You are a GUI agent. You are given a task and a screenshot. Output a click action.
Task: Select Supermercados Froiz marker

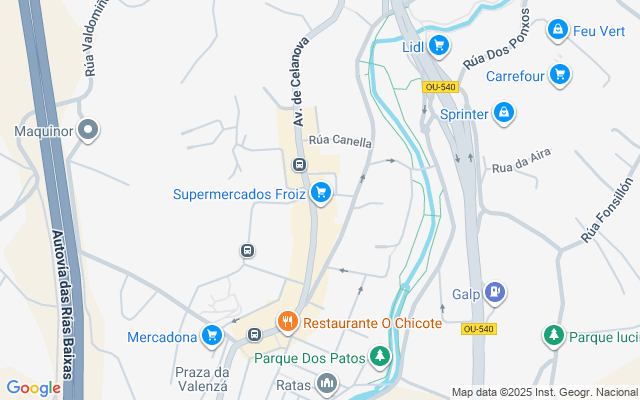pyautogui.click(x=320, y=193)
